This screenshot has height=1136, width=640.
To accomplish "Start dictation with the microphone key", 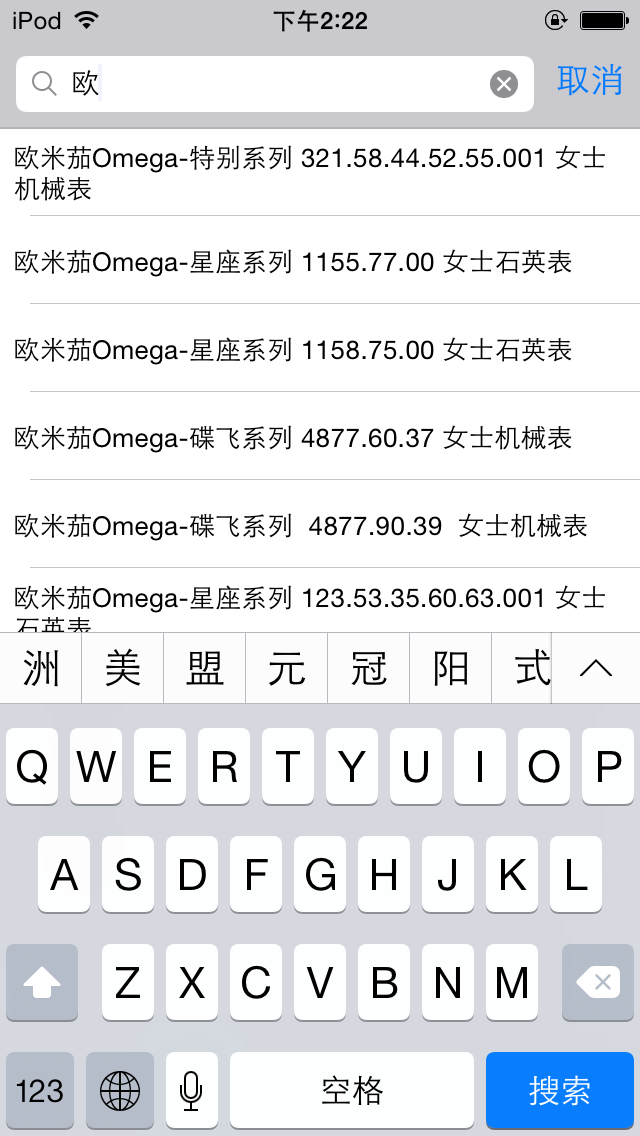I will (191, 1090).
